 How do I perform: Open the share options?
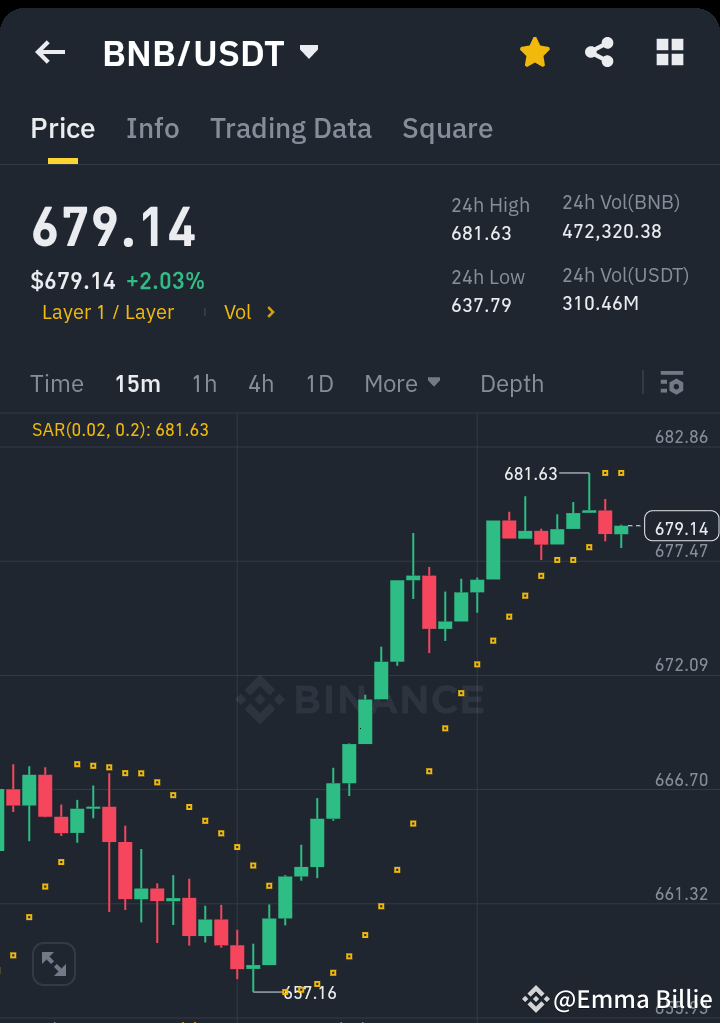(x=600, y=53)
